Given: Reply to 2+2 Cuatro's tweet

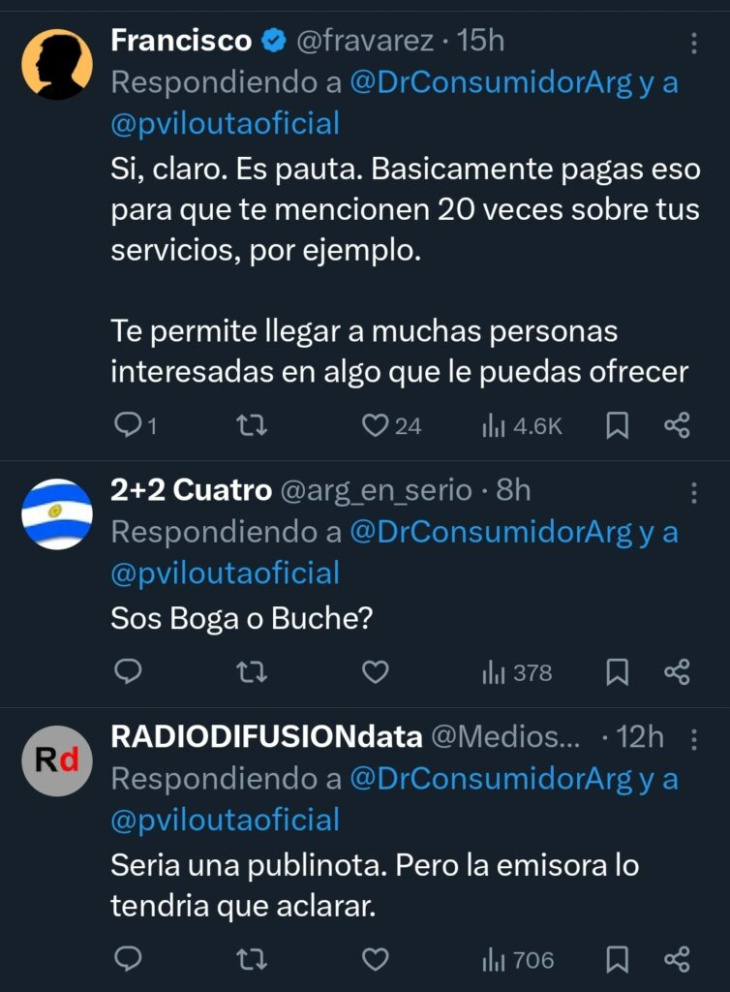Looking at the screenshot, I should (128, 671).
